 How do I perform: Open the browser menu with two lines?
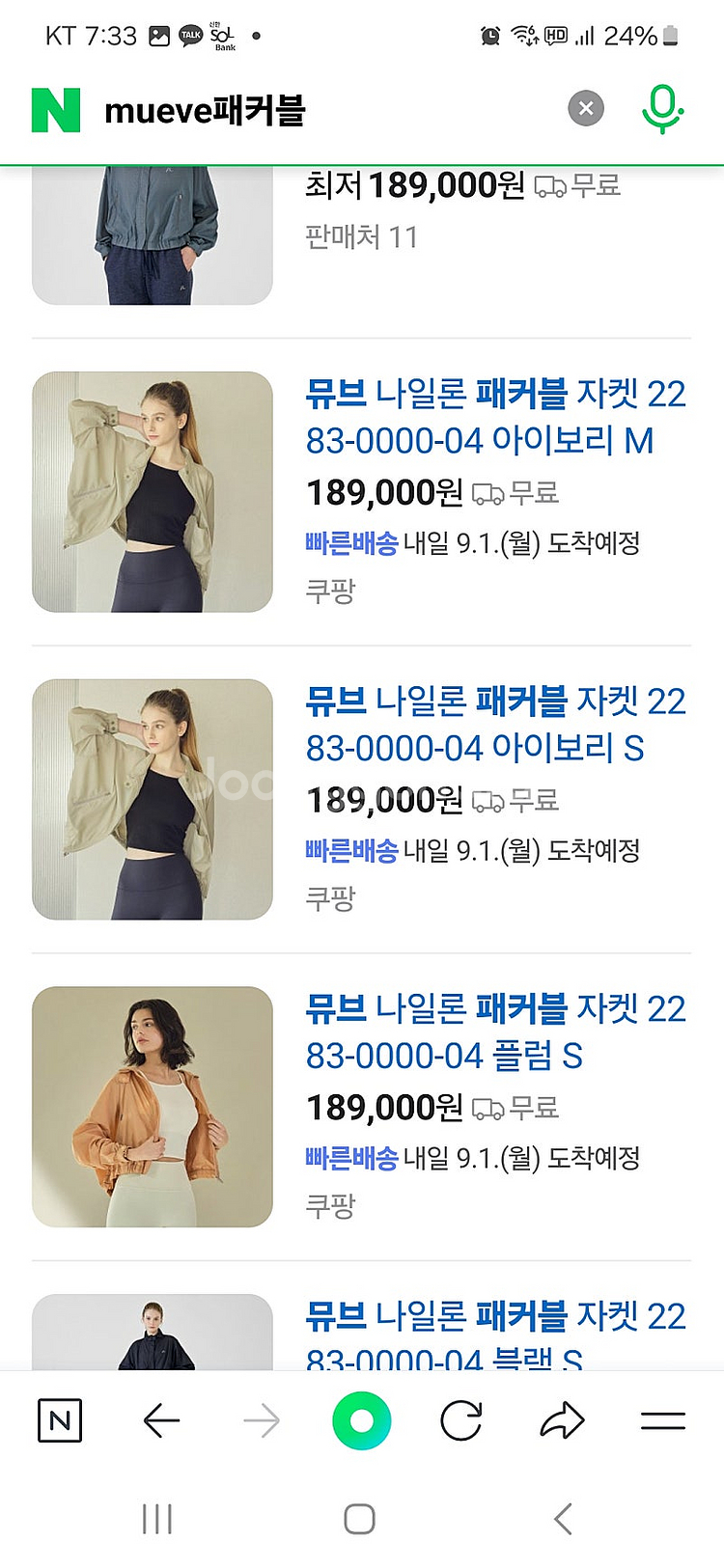point(662,1420)
